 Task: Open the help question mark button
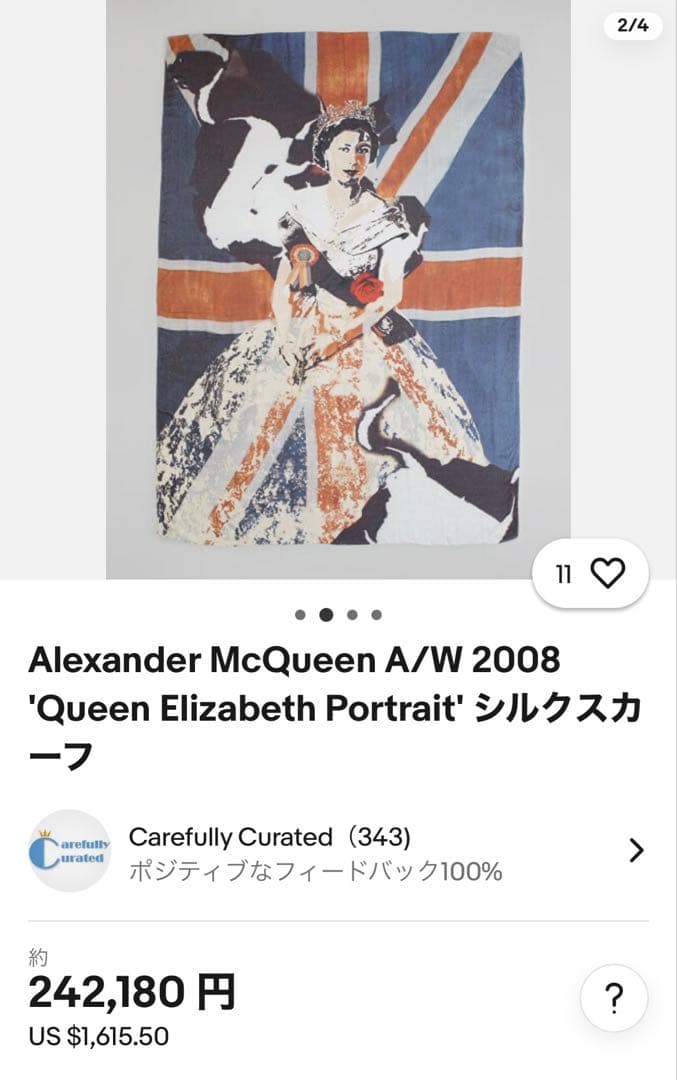coord(614,998)
